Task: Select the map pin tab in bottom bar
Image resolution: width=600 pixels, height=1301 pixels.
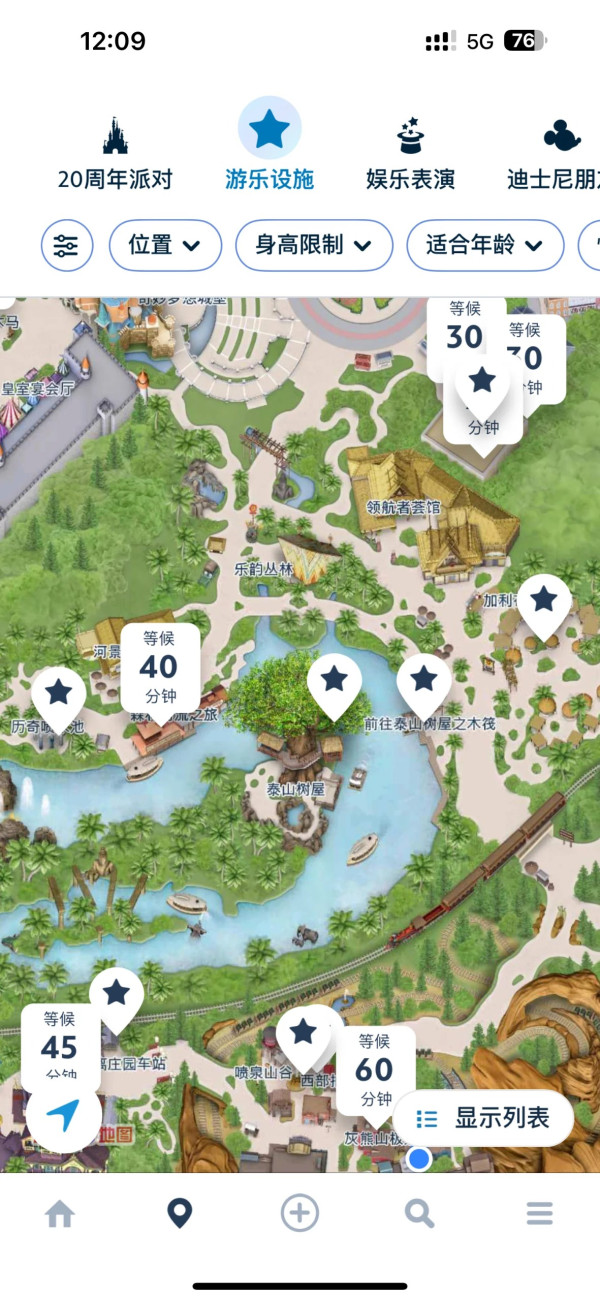Action: (x=179, y=1214)
